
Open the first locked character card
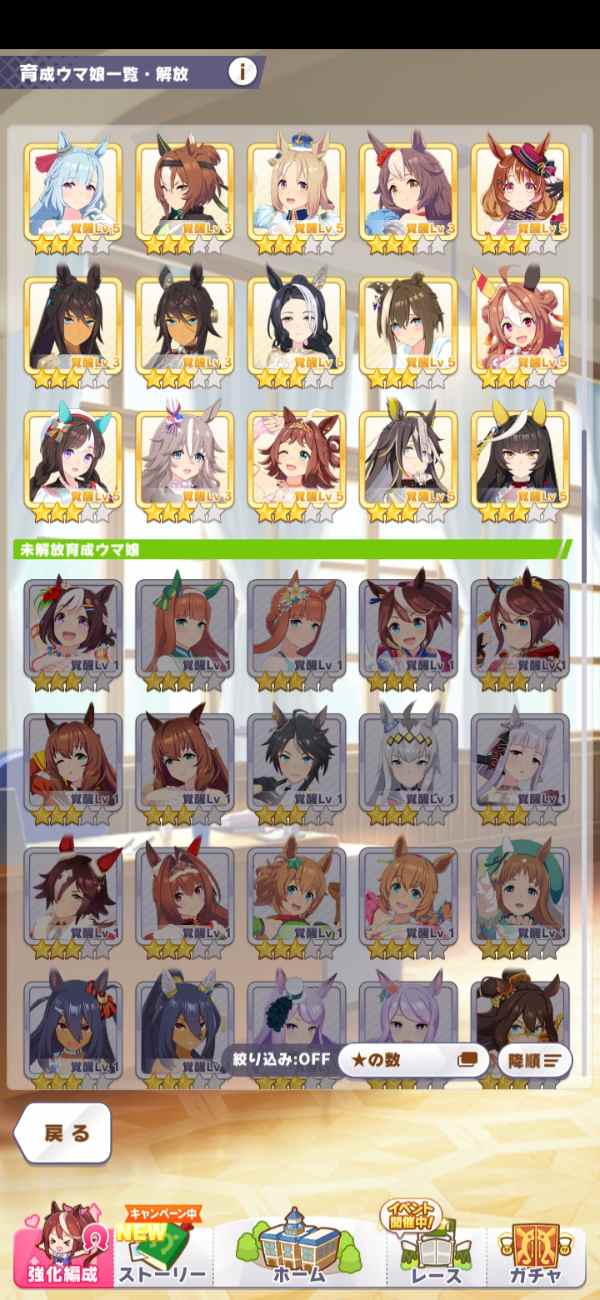click(73, 632)
